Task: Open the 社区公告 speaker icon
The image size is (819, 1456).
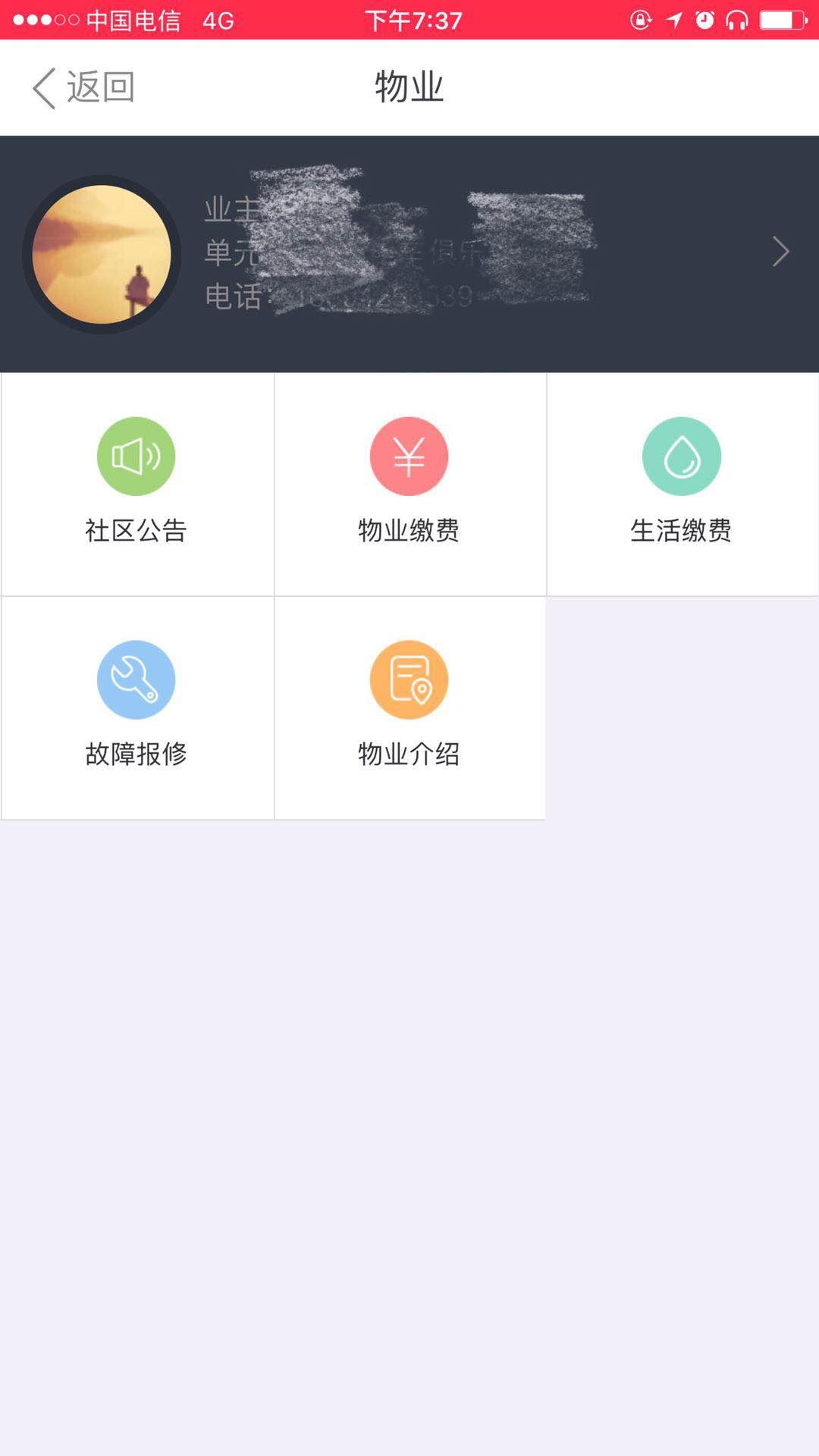Action: 136,456
